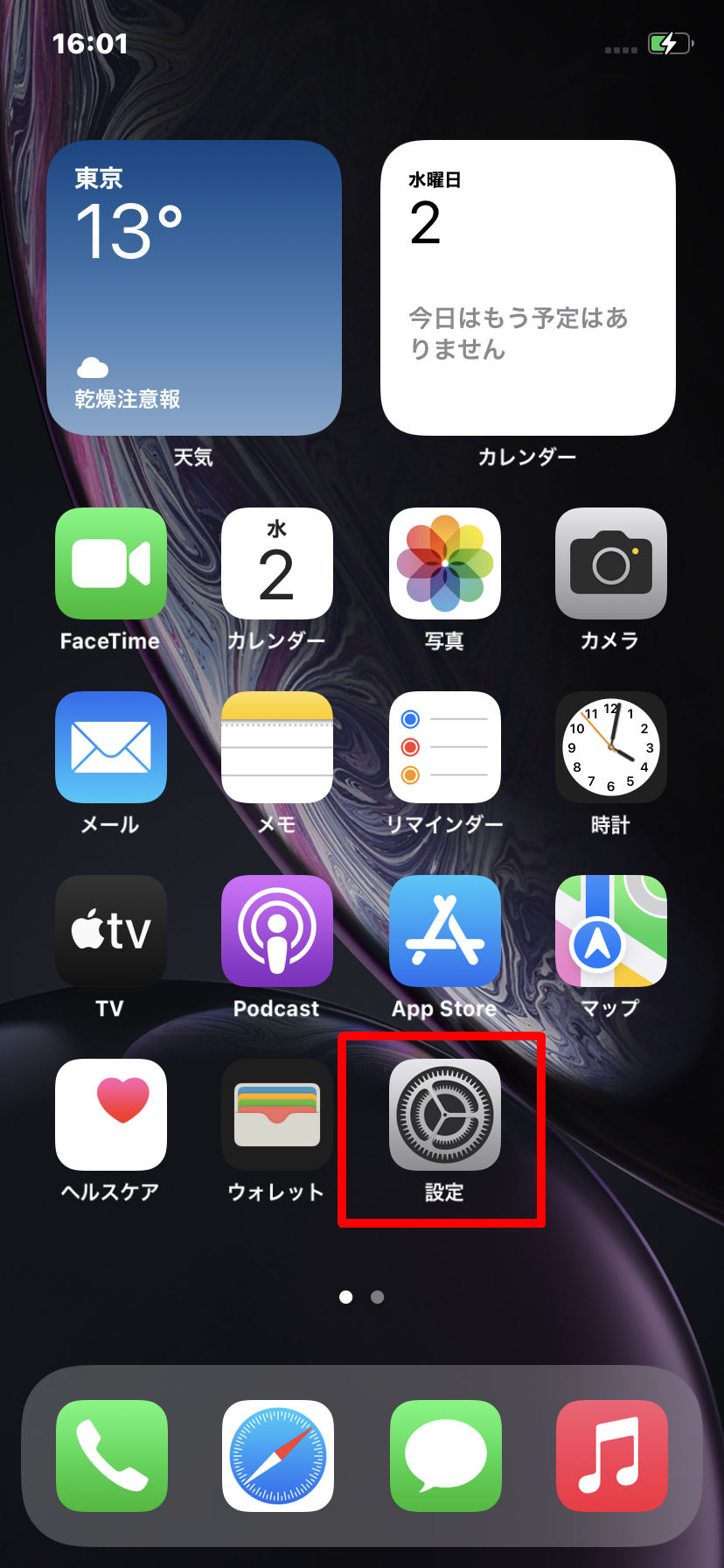Open the 写真 (Photos) app
Screen dimensions: 724x1568
pos(444,563)
